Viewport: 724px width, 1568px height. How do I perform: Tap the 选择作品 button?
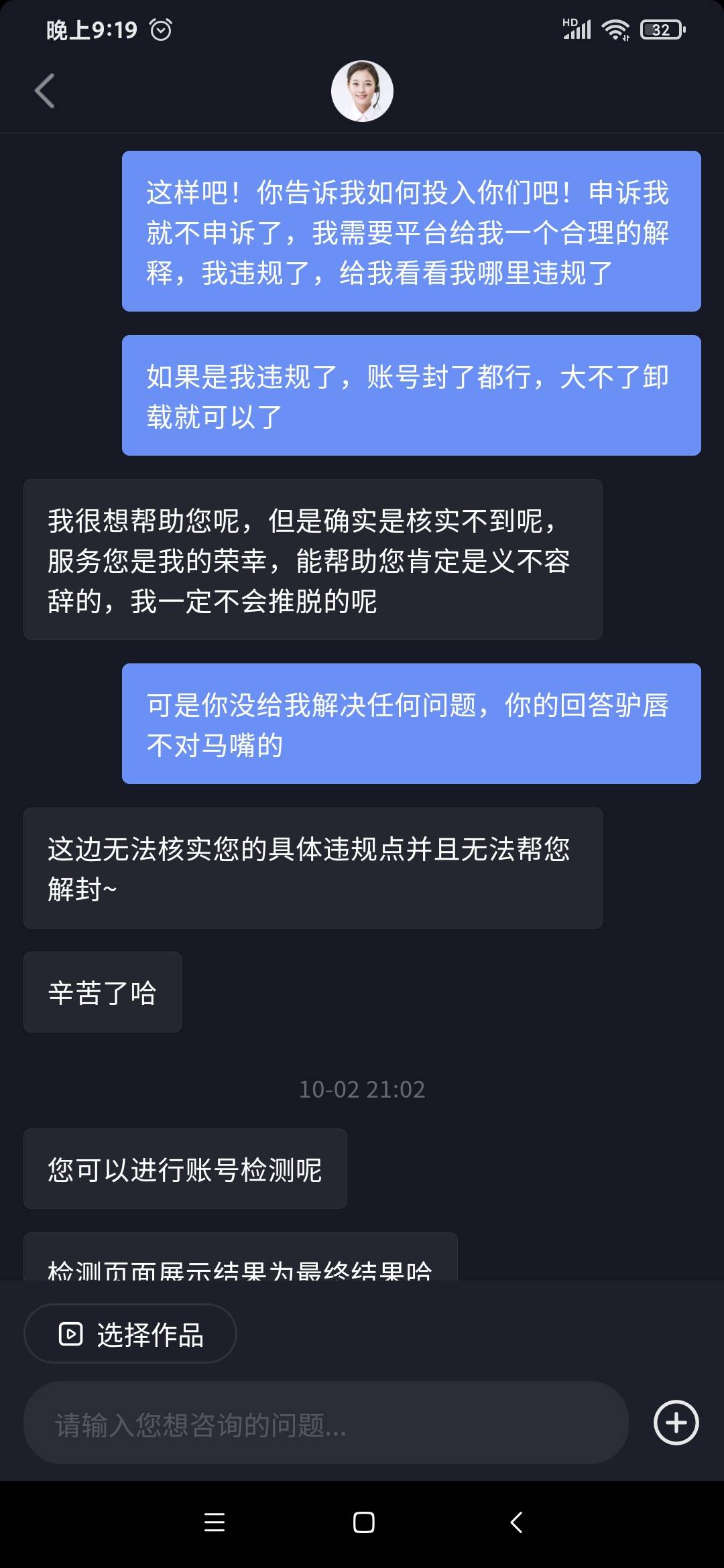130,1333
